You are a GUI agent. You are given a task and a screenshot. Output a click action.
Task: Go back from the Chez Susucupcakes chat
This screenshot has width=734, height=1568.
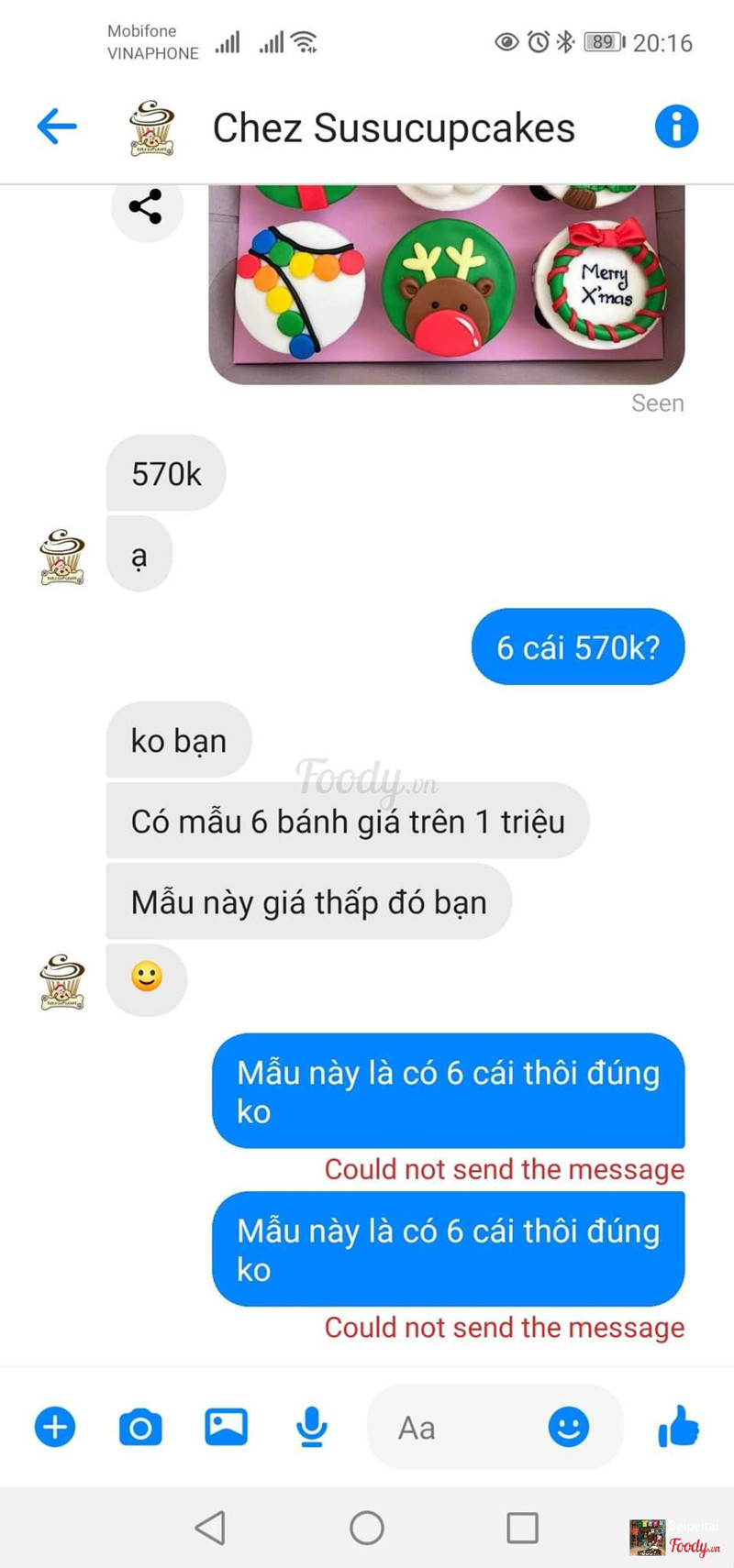point(57,127)
